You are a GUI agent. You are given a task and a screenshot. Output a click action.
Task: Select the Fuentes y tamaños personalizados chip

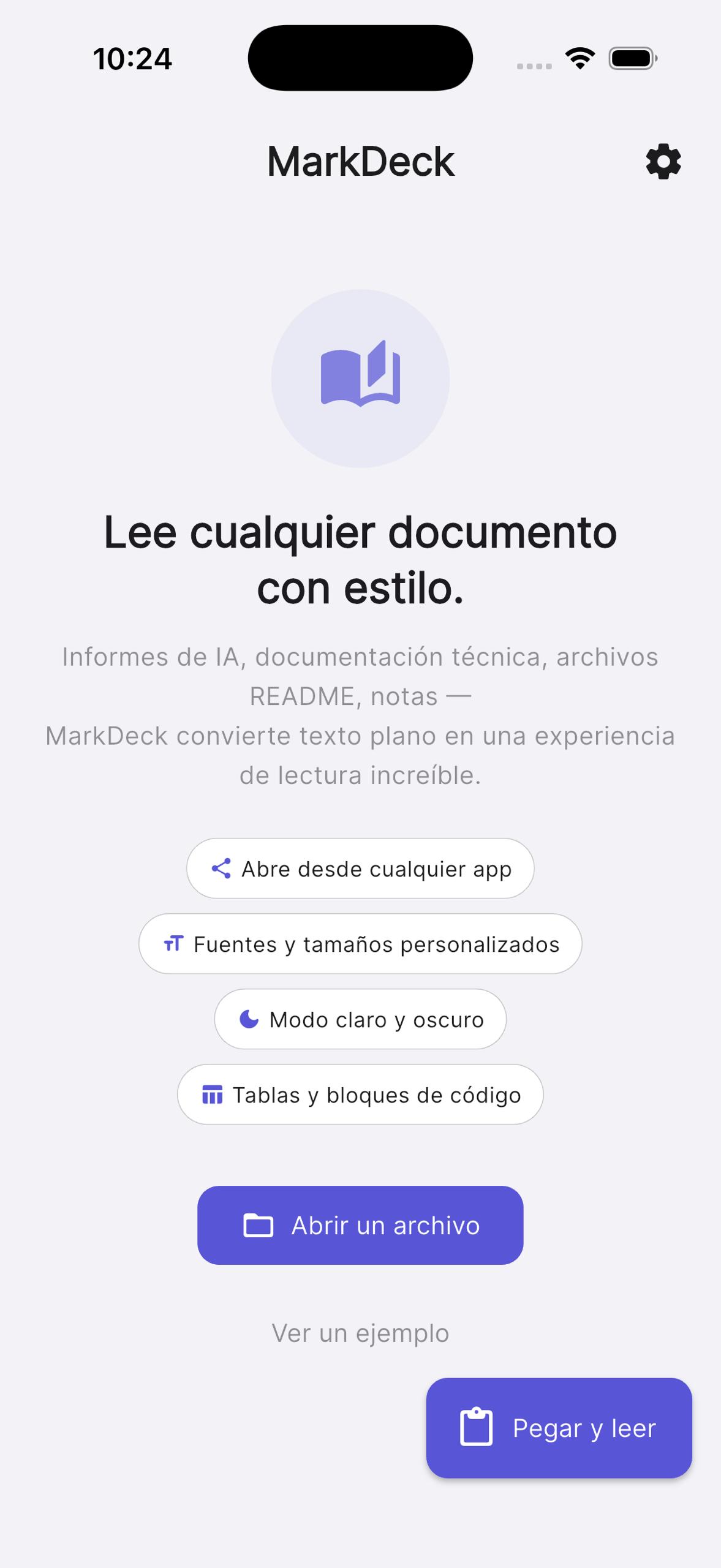(360, 944)
